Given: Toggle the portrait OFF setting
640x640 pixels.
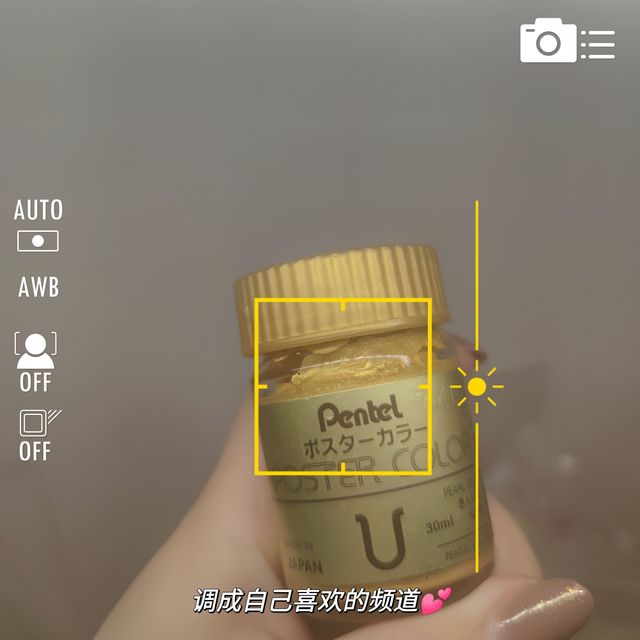Looking at the screenshot, I should pyautogui.click(x=35, y=361).
